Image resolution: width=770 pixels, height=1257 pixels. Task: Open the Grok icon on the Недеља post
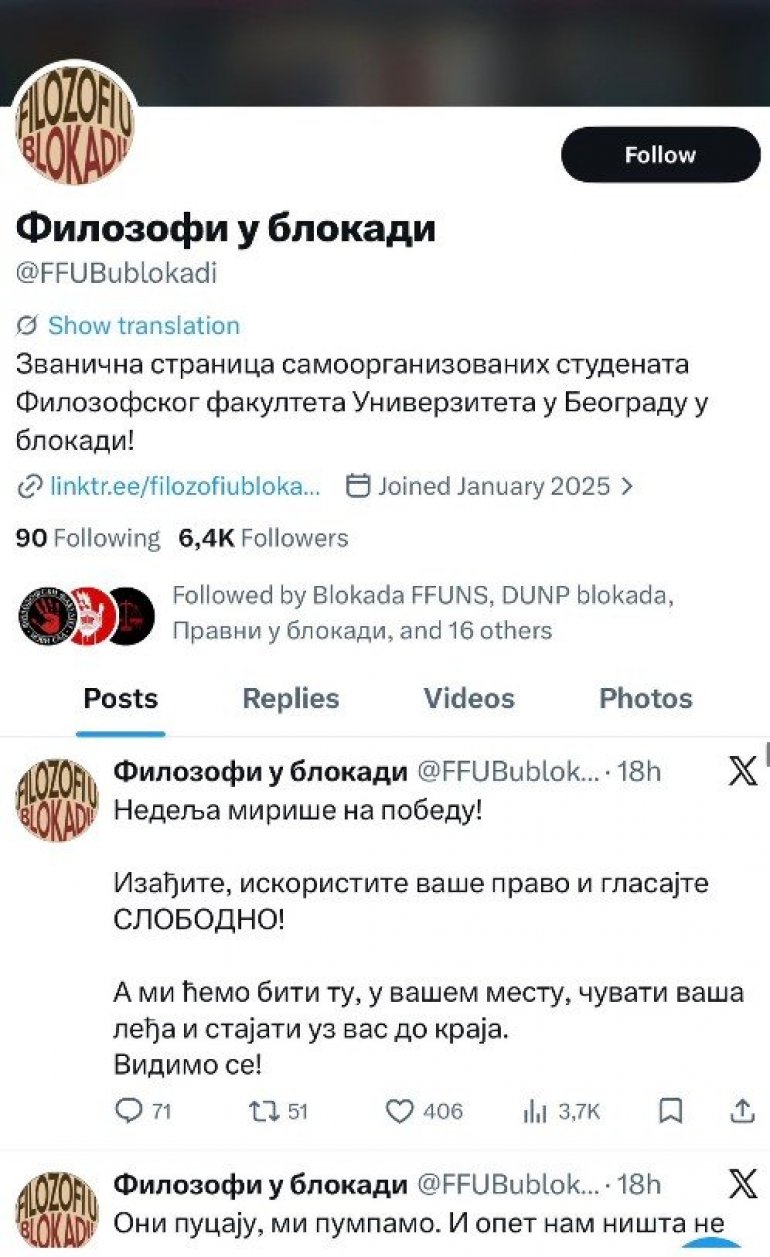point(742,772)
